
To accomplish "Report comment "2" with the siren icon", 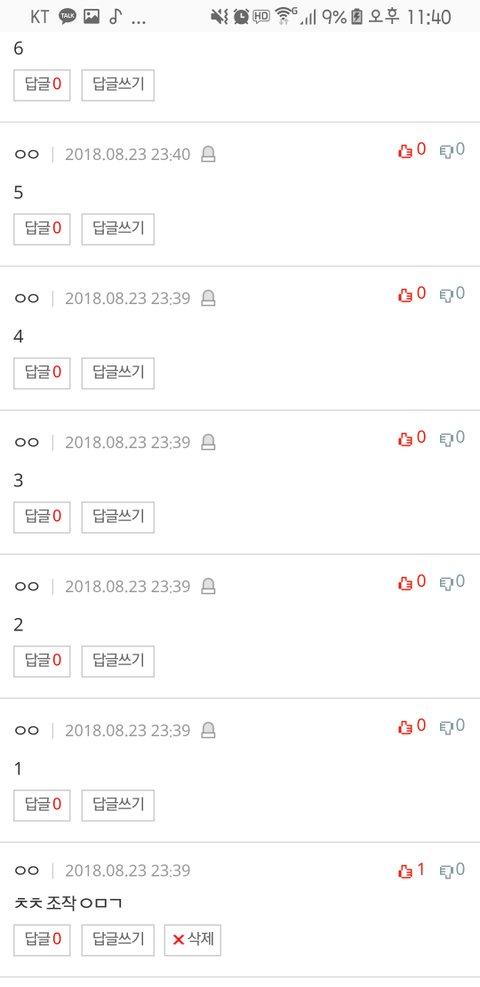I will [x=208, y=587].
